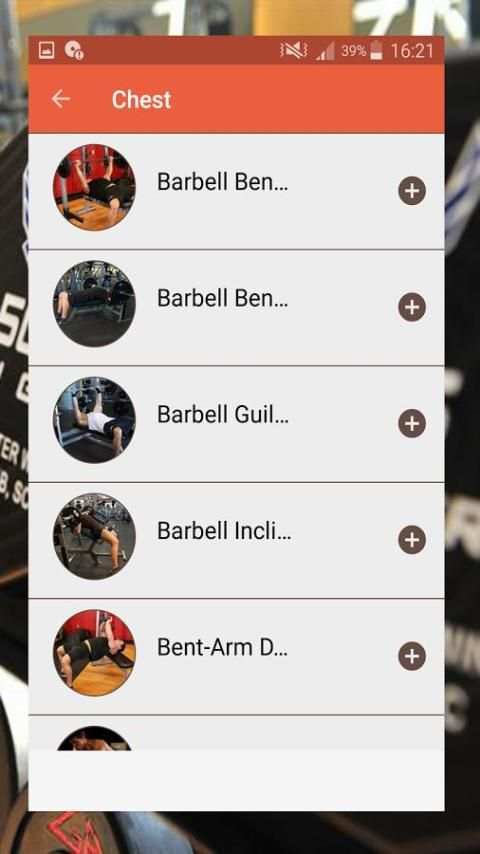The image size is (480, 854).
Task: Add the Bent-Arm D… exercise with plus
Action: (412, 656)
